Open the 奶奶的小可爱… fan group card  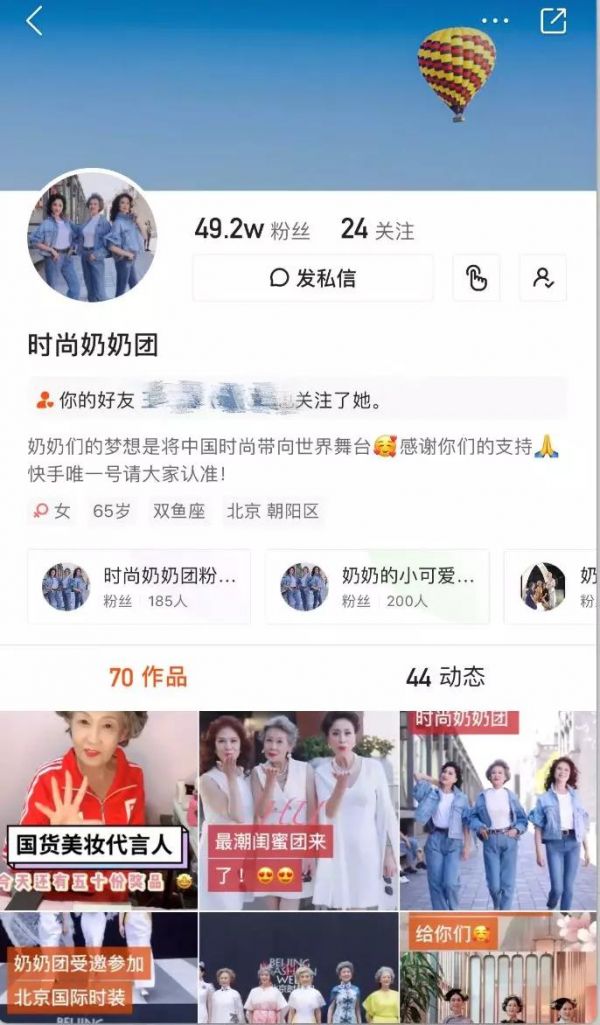[377, 587]
